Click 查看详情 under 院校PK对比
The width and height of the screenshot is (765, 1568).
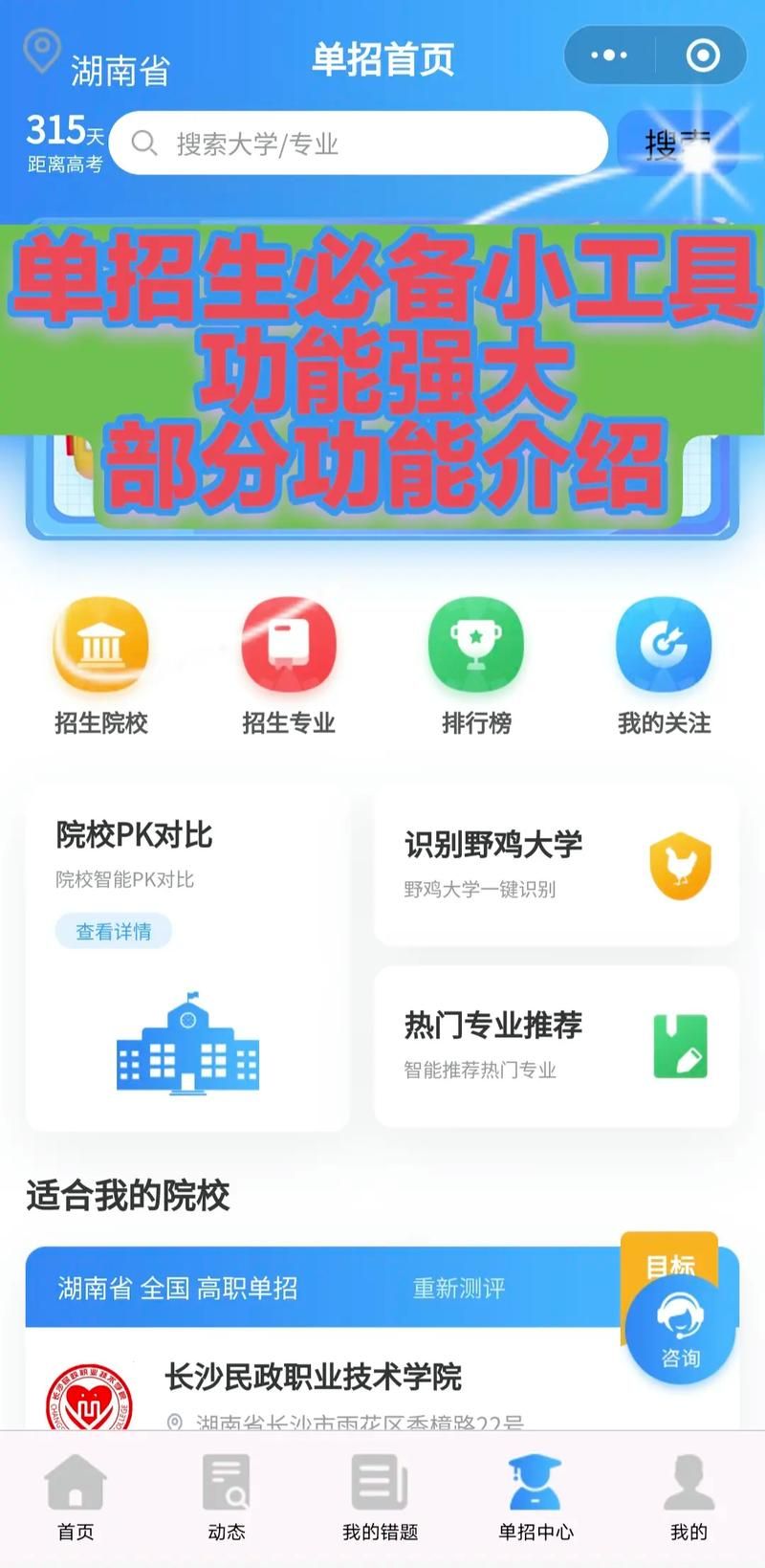pyautogui.click(x=115, y=930)
